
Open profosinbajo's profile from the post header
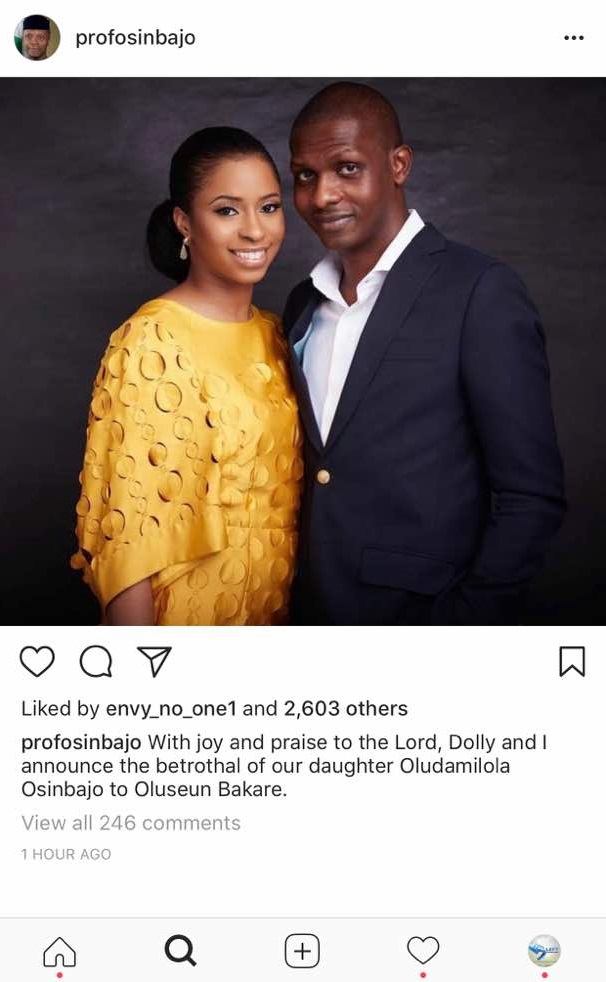click(x=135, y=38)
